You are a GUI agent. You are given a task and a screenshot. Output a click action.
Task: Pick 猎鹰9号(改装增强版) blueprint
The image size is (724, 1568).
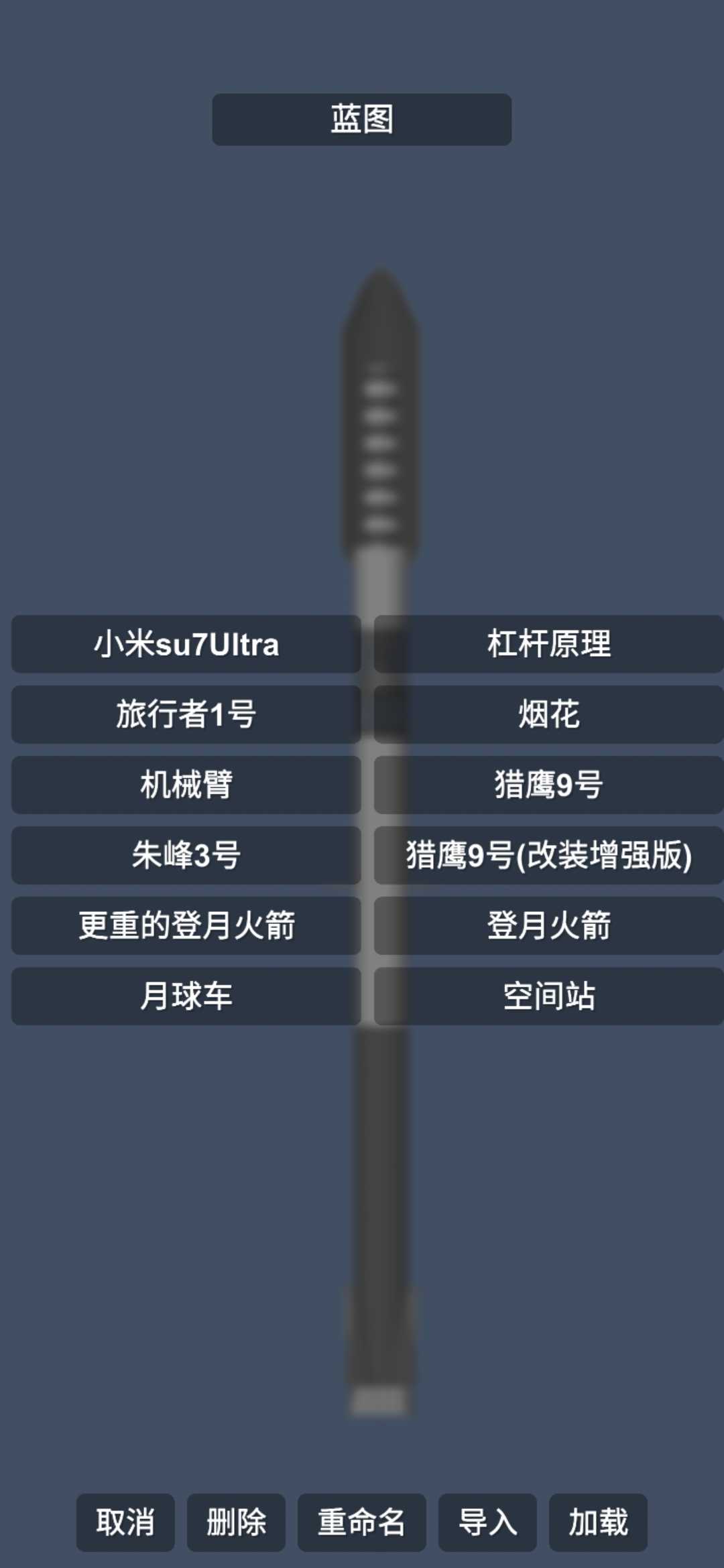[x=548, y=855]
